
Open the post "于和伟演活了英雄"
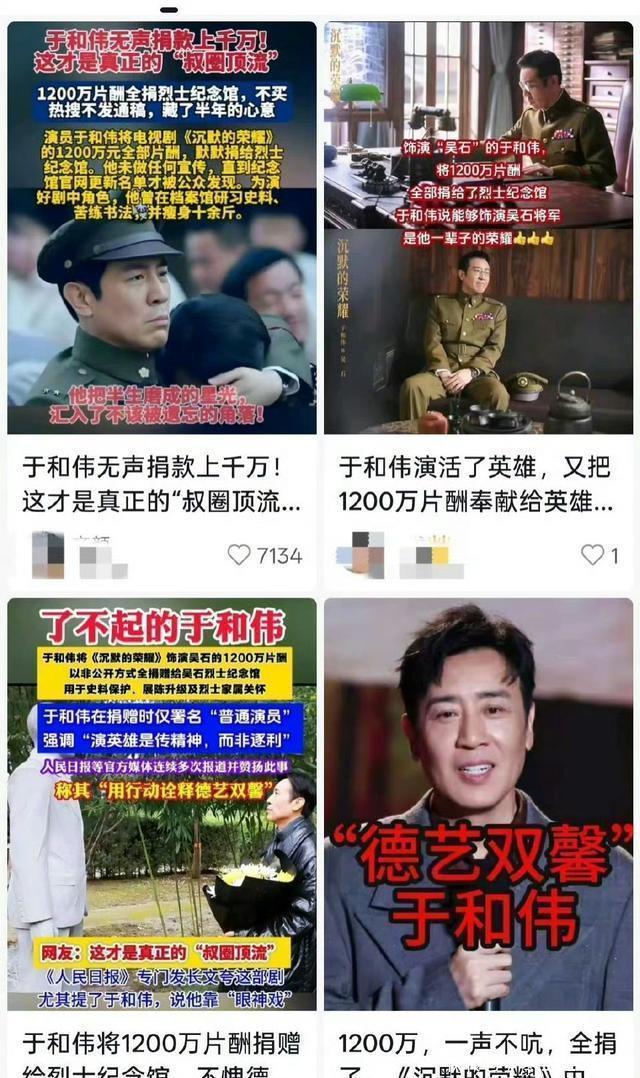(478, 230)
